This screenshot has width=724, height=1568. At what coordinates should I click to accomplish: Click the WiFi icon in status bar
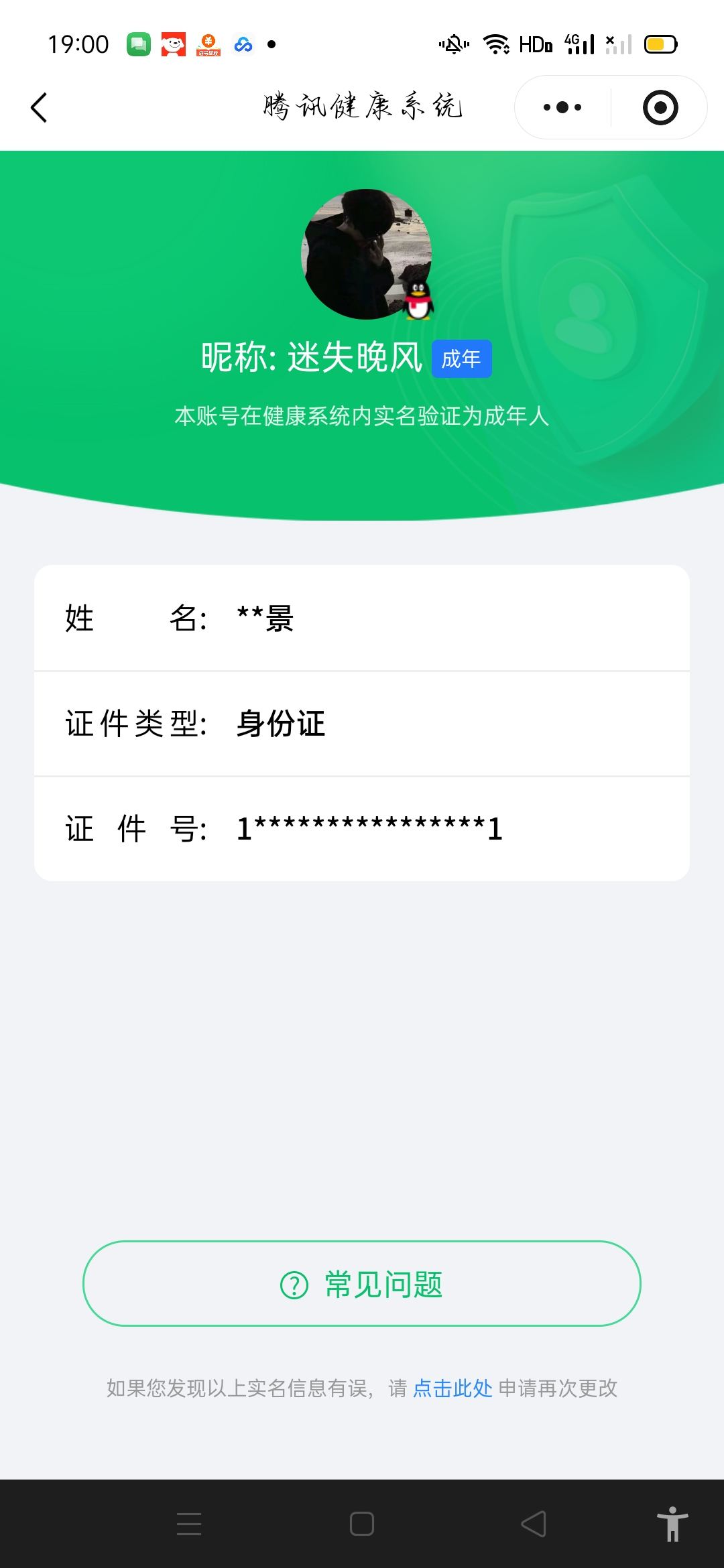pos(496,43)
